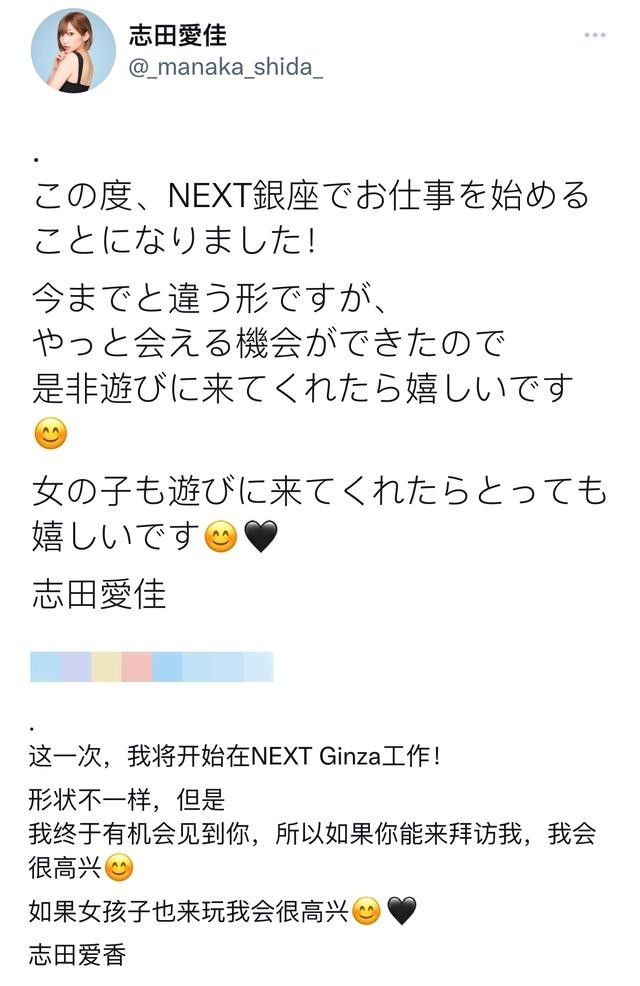Viewport: 640px width, 986px height.
Task: Open 志田愛佳's profile picture
Action: [x=72, y=51]
